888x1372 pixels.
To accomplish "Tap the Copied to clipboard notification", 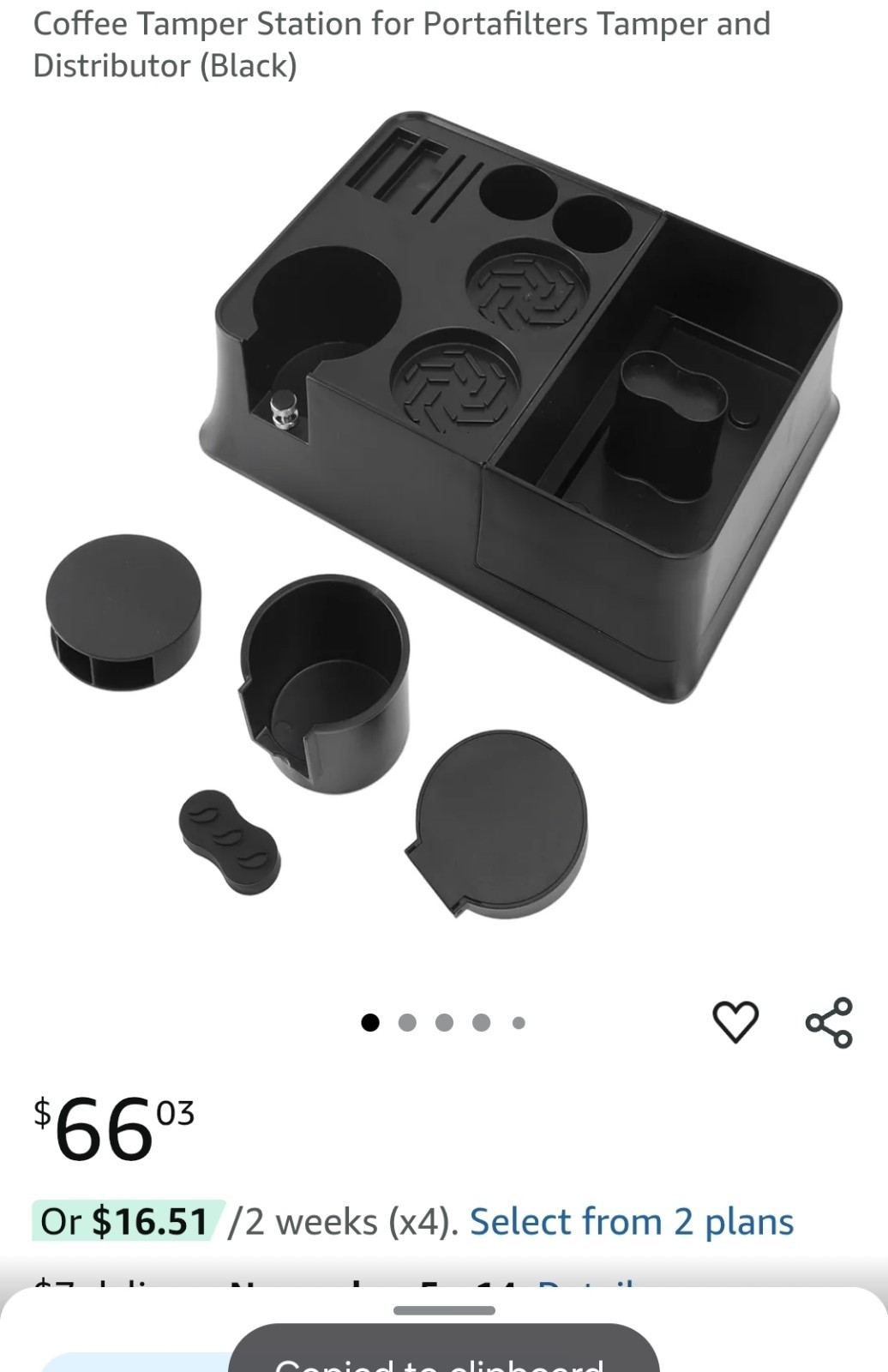I will tap(444, 1363).
